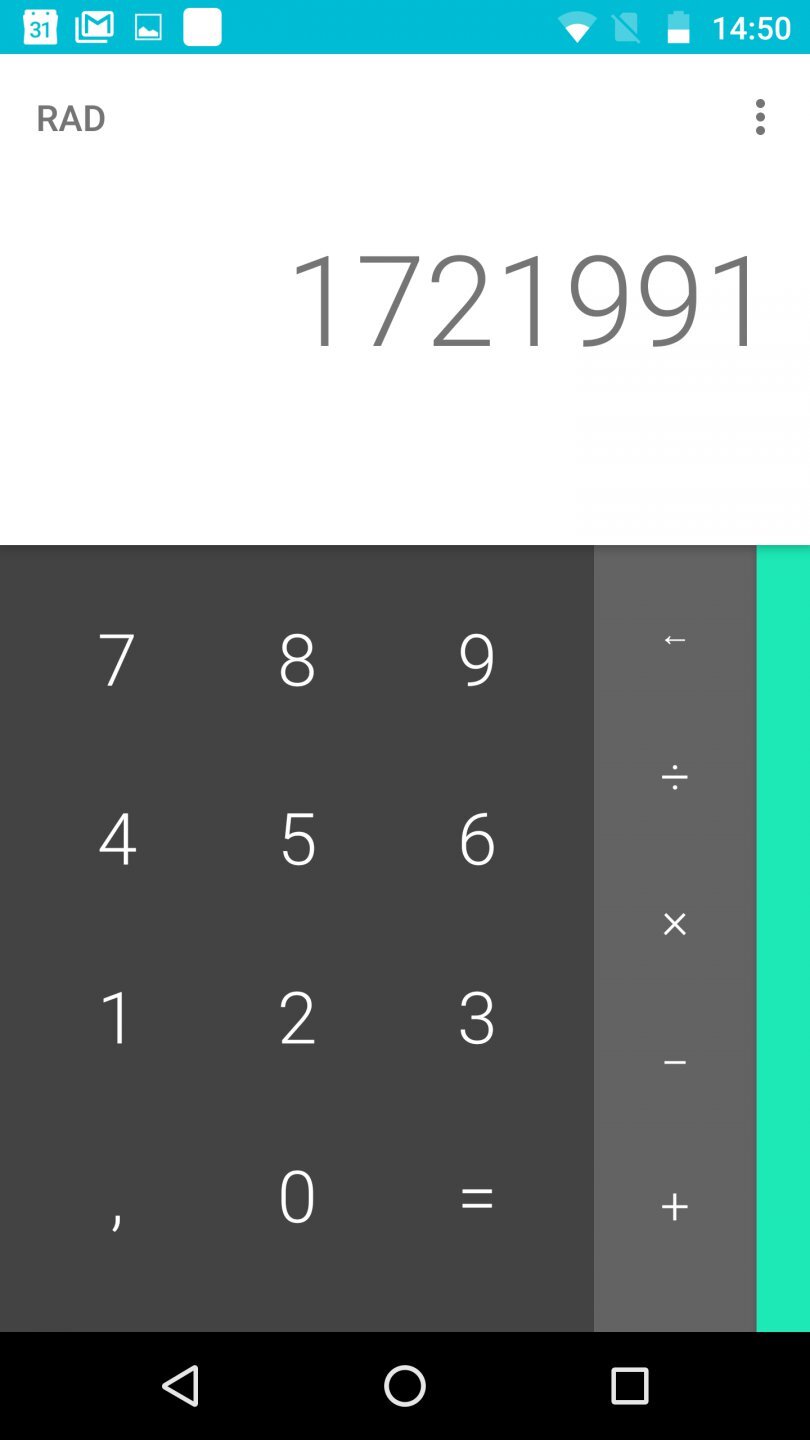Enter digit 2

pos(297,1018)
